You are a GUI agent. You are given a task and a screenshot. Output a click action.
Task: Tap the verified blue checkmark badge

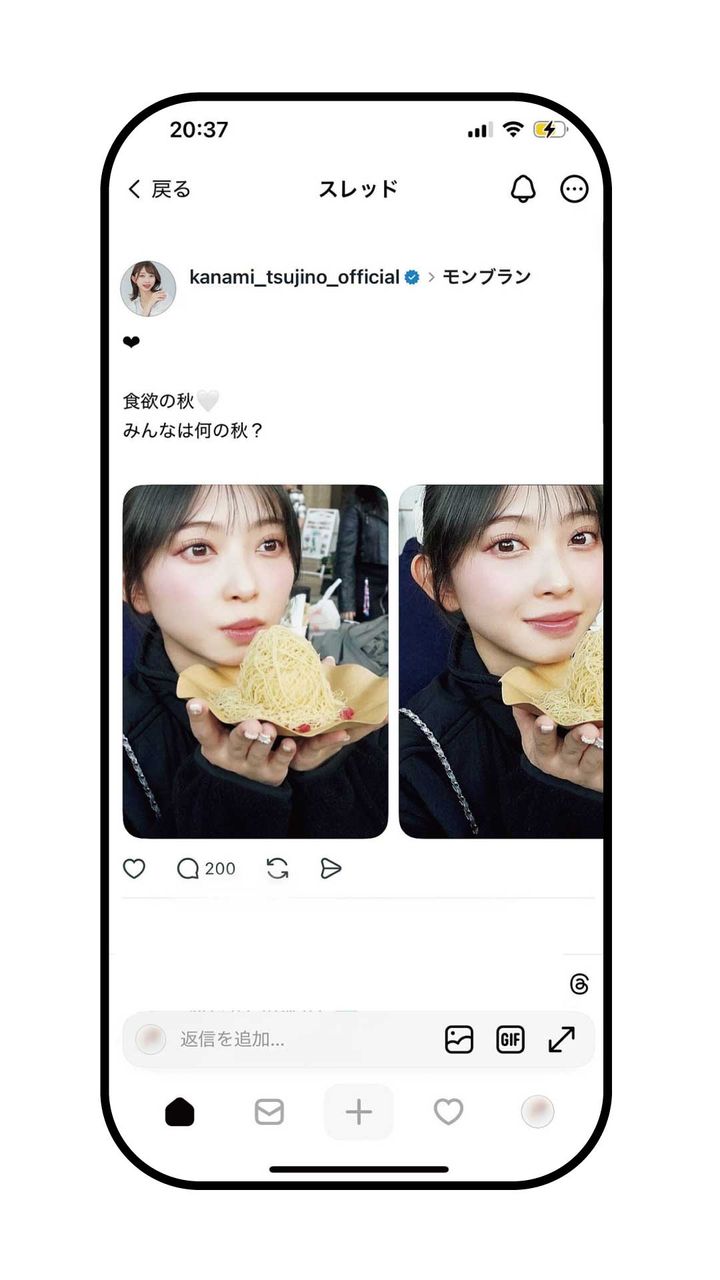point(409,276)
